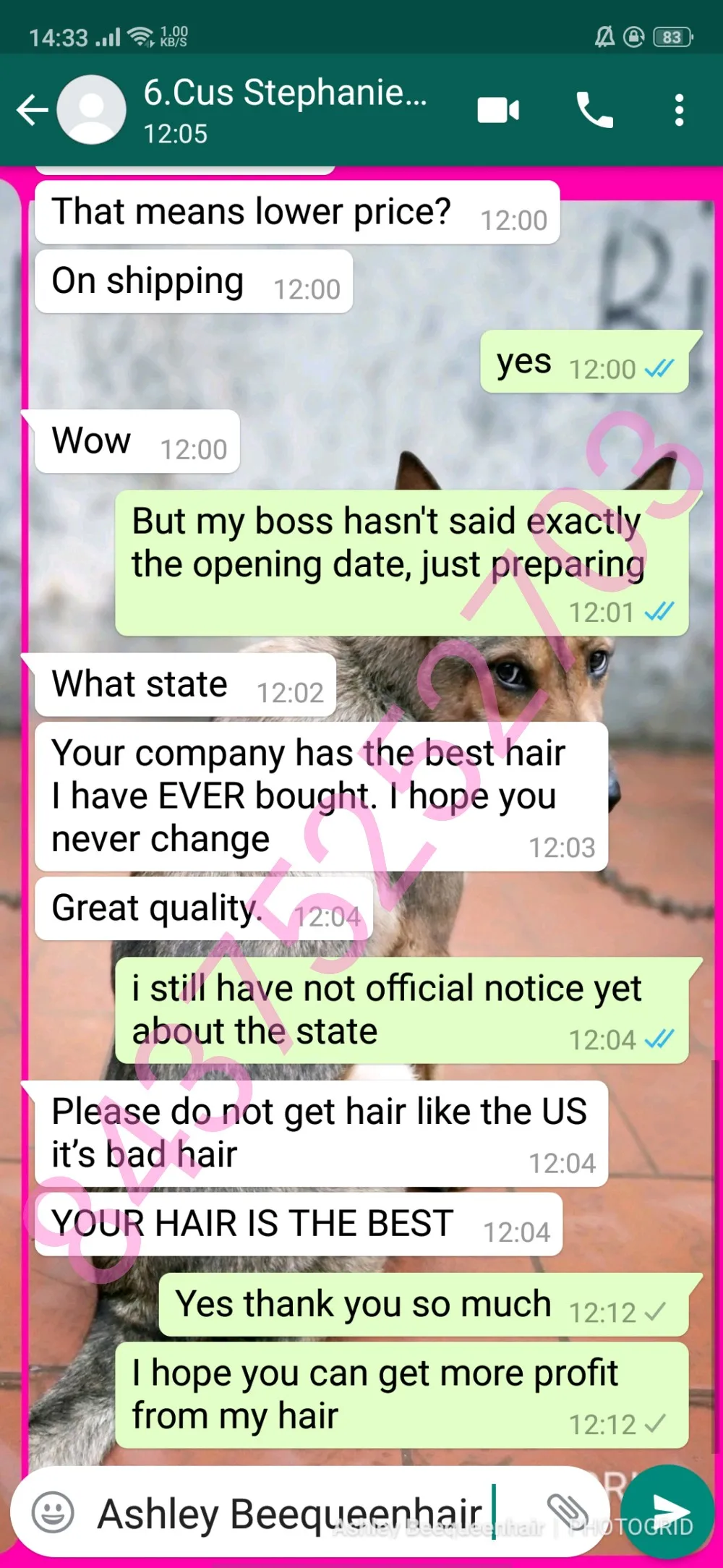
Task: Start a voice call with Stephanie
Action: (x=594, y=111)
